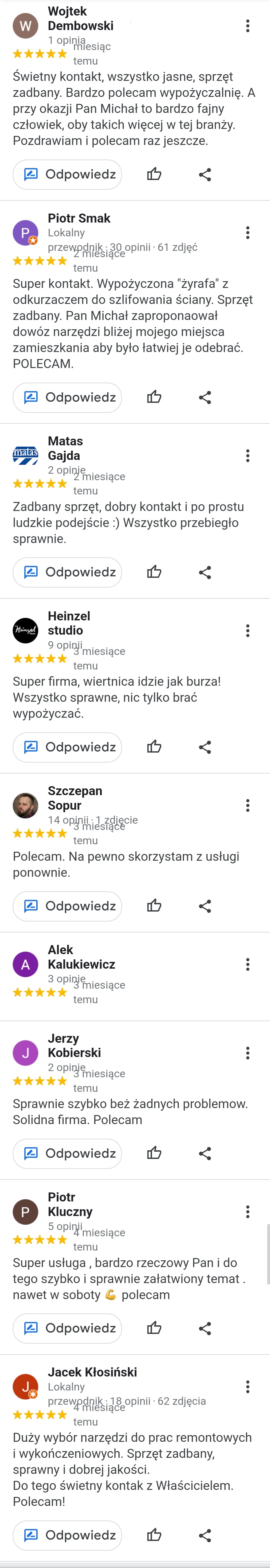Share Matas Gajda's review
Image resolution: width=270 pixels, height=1568 pixels.
tap(205, 572)
